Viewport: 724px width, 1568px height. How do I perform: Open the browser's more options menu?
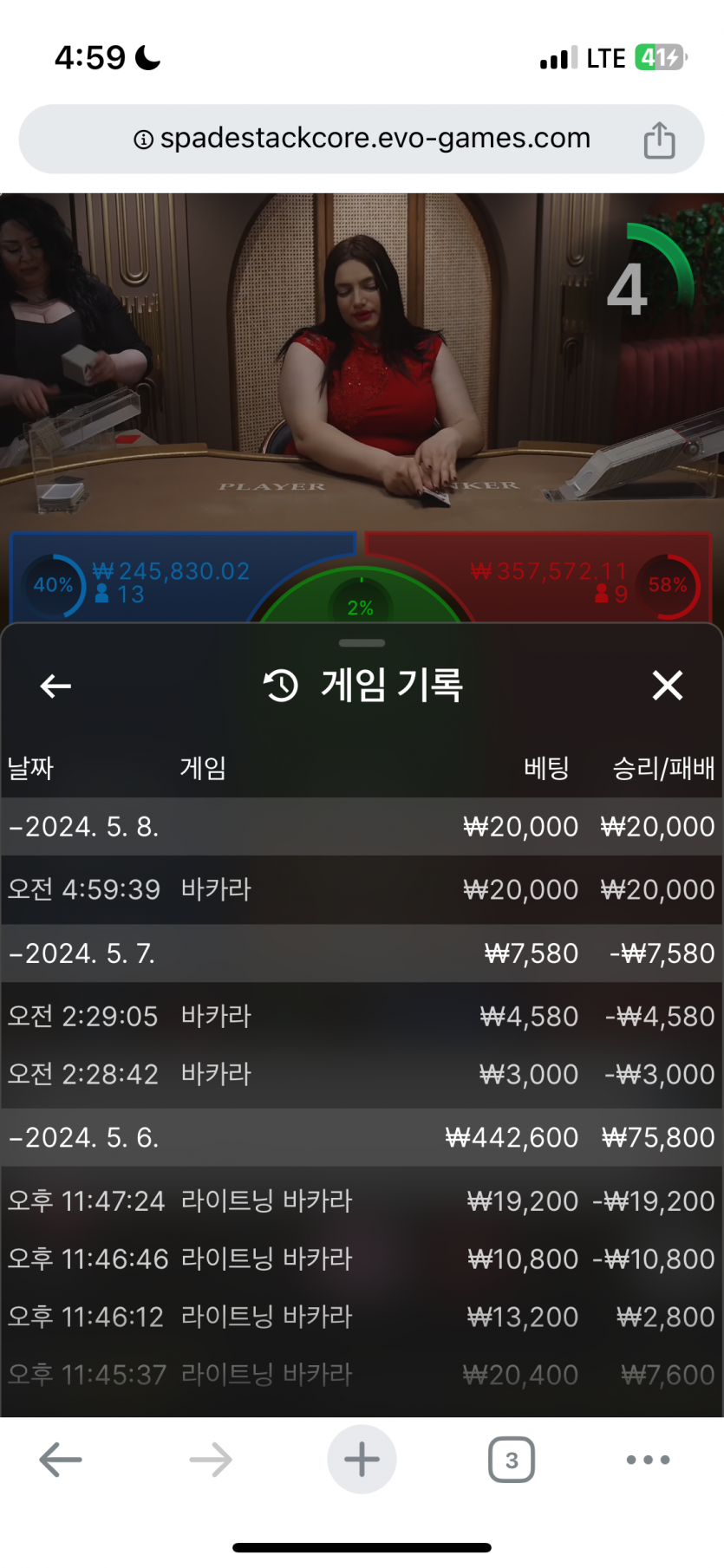[x=648, y=1460]
